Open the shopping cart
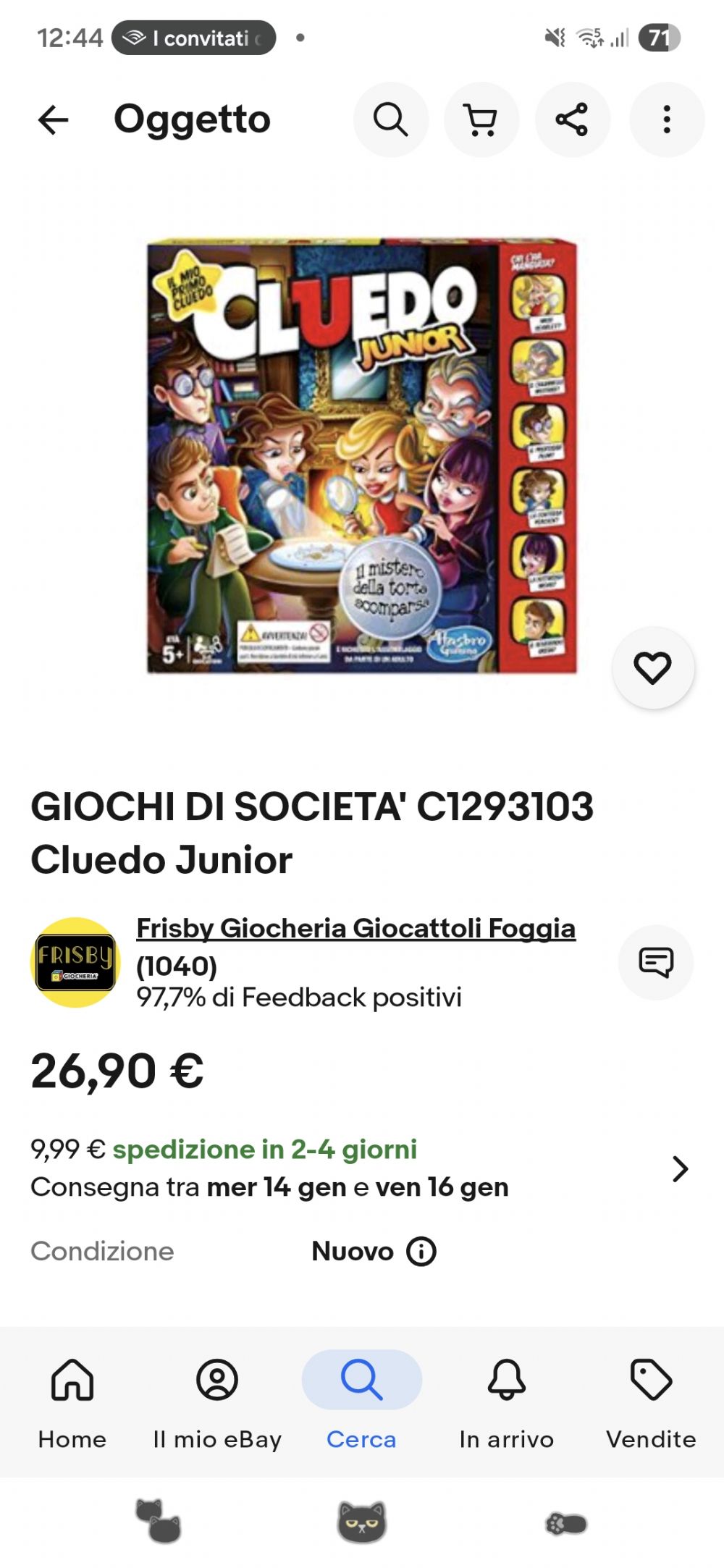The image size is (724, 1568). point(481,119)
